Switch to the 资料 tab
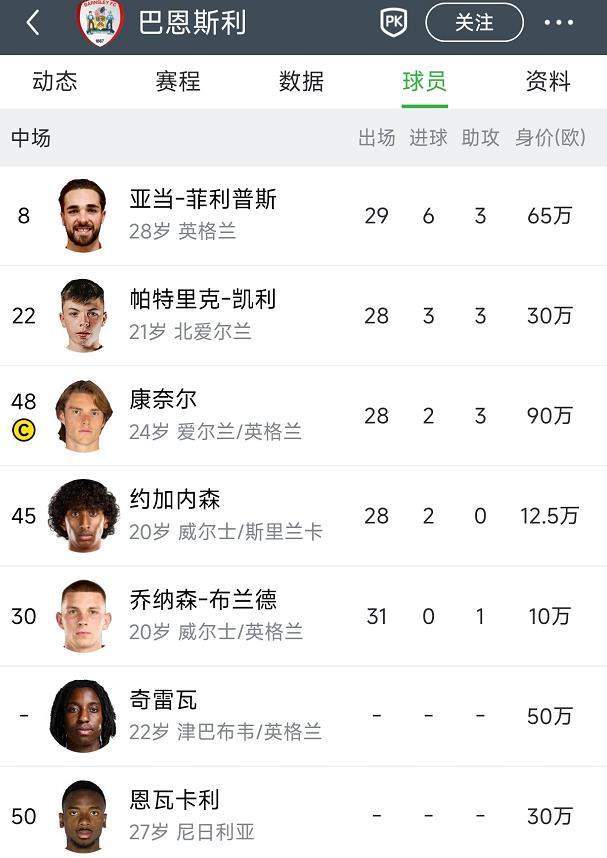The width and height of the screenshot is (607, 858). coord(548,82)
